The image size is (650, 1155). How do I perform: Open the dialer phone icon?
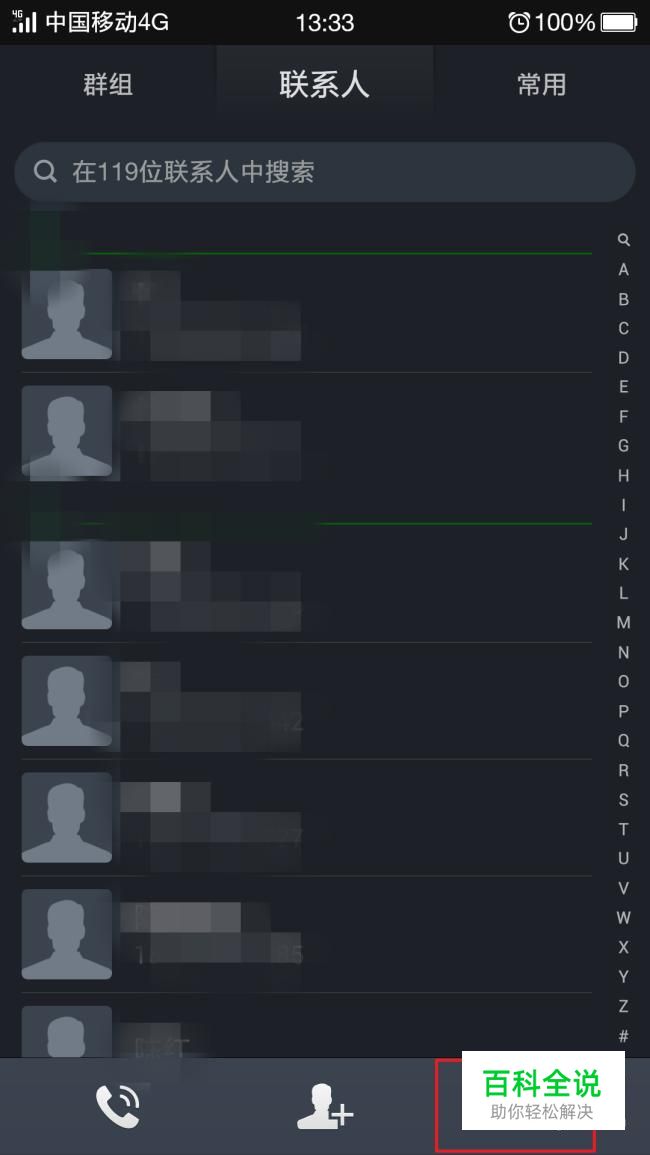(118, 1106)
